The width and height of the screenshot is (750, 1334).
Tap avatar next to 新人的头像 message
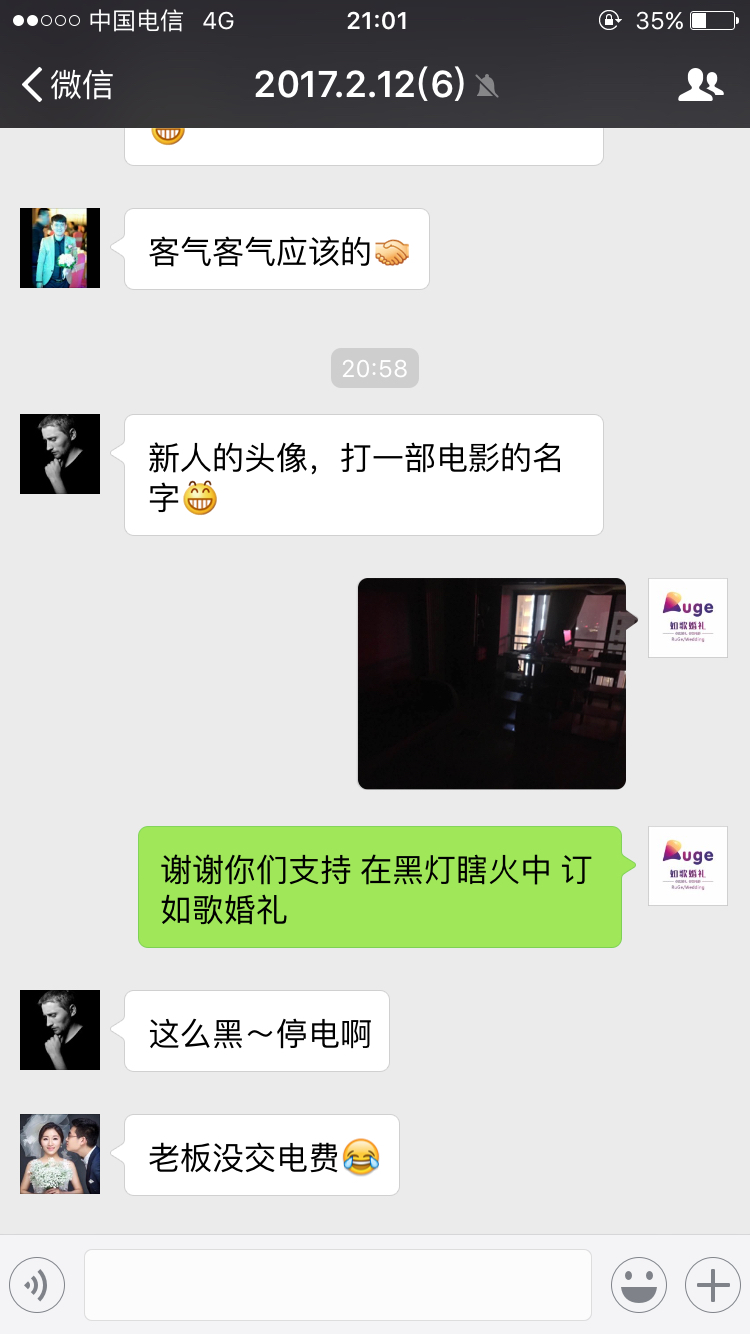(x=60, y=454)
